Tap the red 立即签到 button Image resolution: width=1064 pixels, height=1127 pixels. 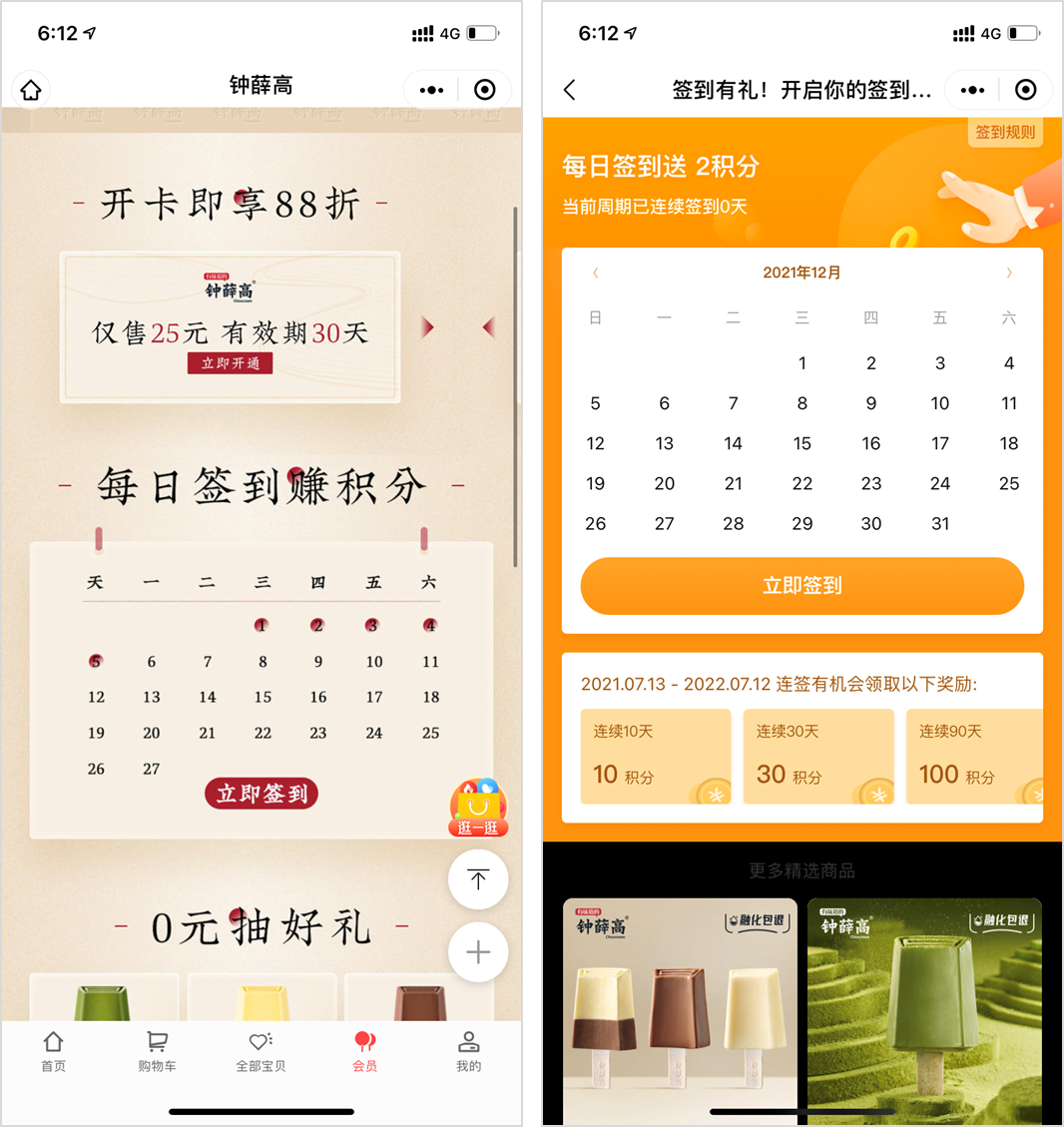pyautogui.click(x=262, y=794)
